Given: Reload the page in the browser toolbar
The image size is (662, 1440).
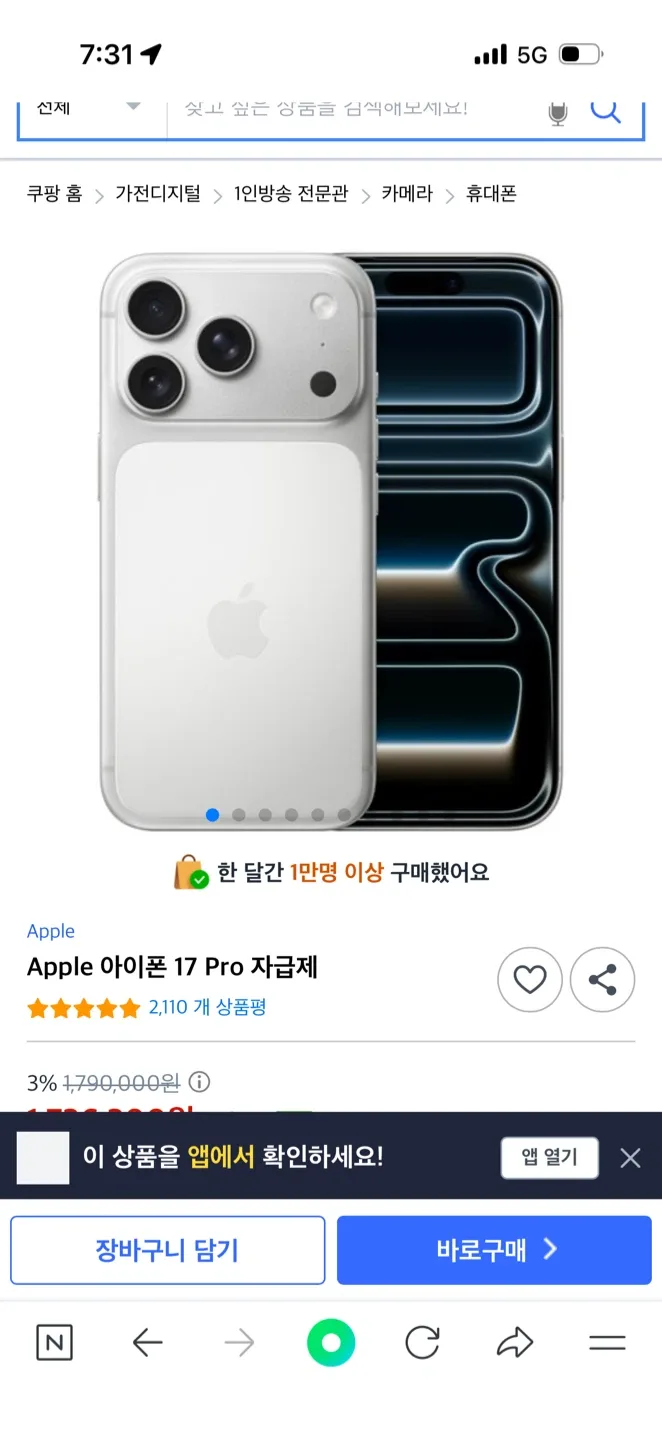Looking at the screenshot, I should (422, 1343).
